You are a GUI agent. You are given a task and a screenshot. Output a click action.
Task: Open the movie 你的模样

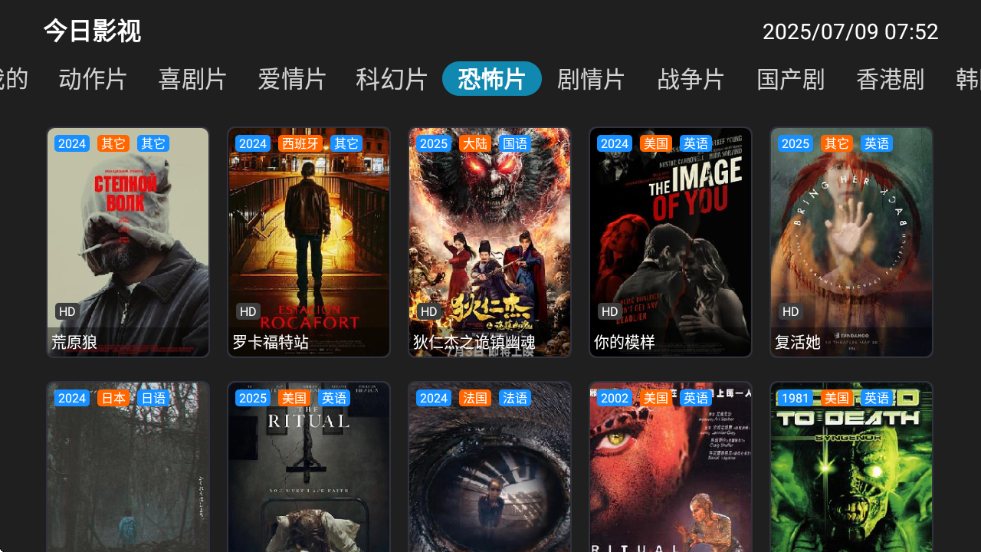tap(670, 242)
